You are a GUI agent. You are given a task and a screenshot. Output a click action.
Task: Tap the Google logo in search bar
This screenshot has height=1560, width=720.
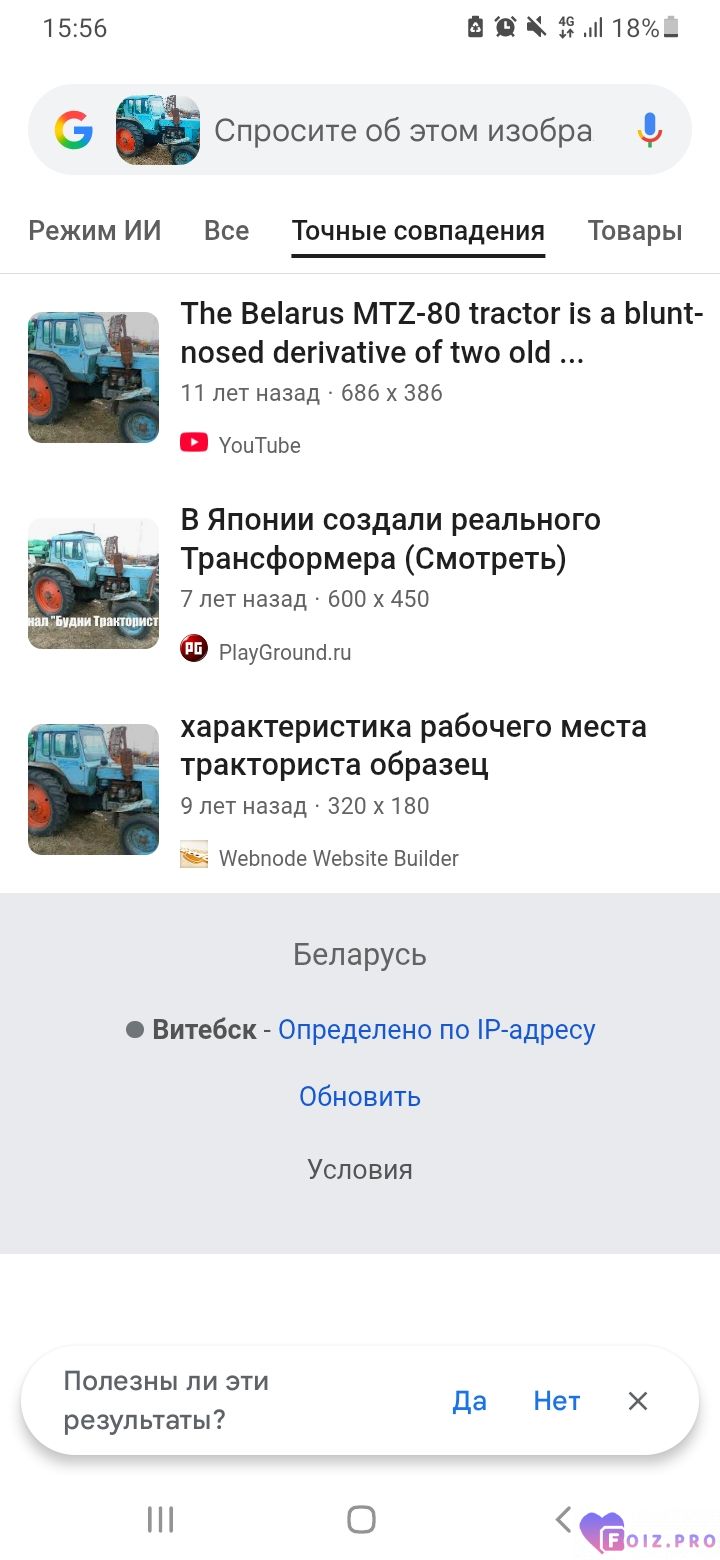(x=73, y=130)
